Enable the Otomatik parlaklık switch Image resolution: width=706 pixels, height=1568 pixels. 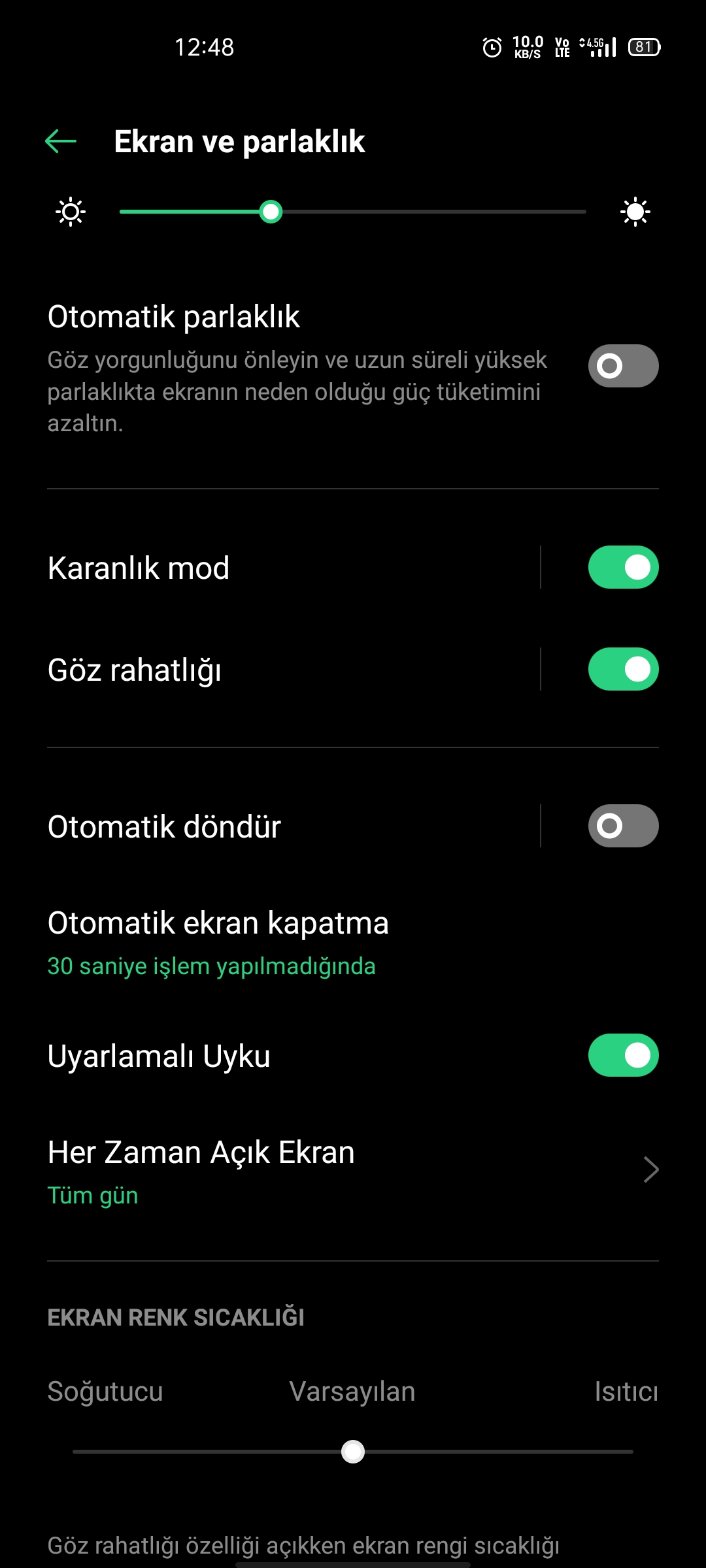(623, 366)
